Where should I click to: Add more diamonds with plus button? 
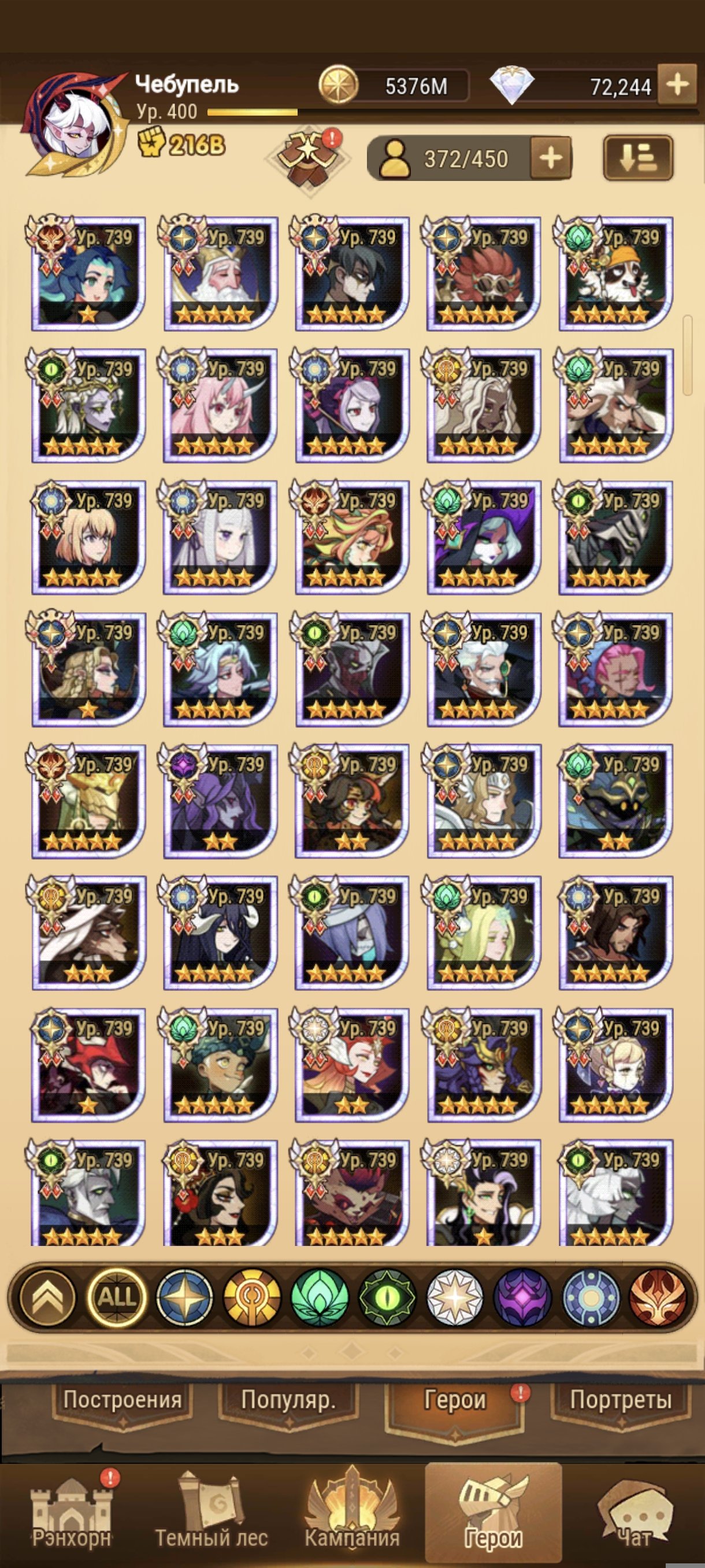678,84
